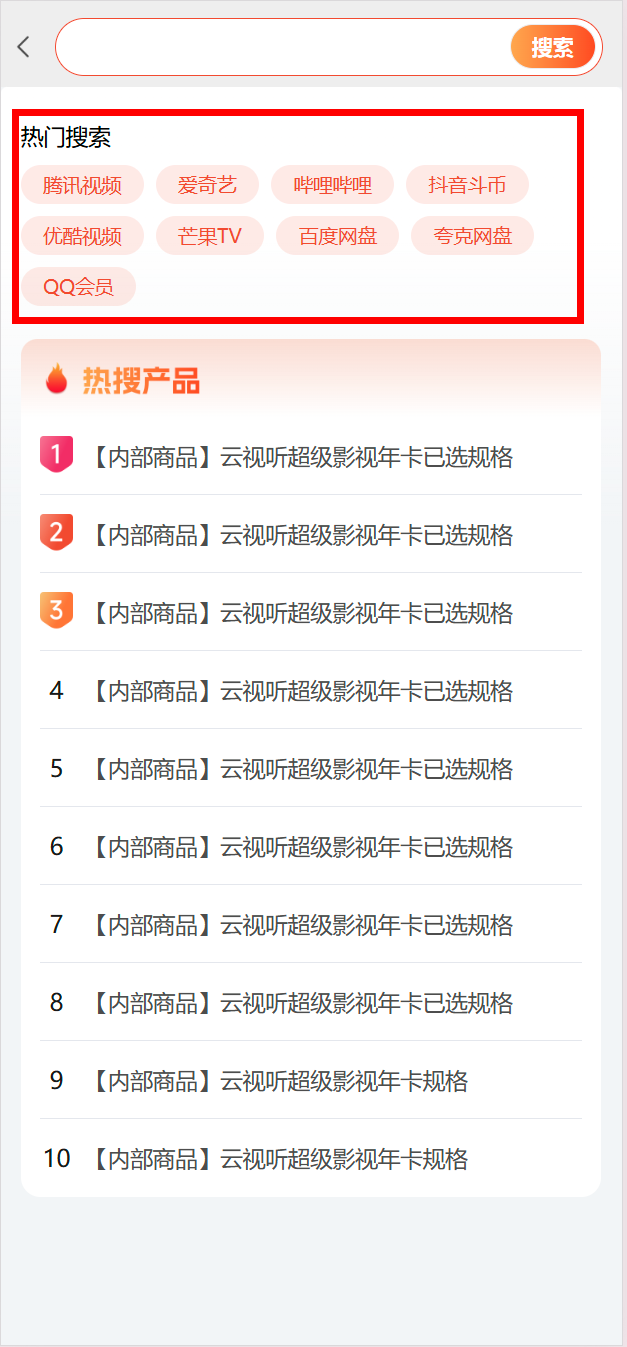Open the rank 3 hot product
This screenshot has width=627, height=1347.
click(302, 613)
